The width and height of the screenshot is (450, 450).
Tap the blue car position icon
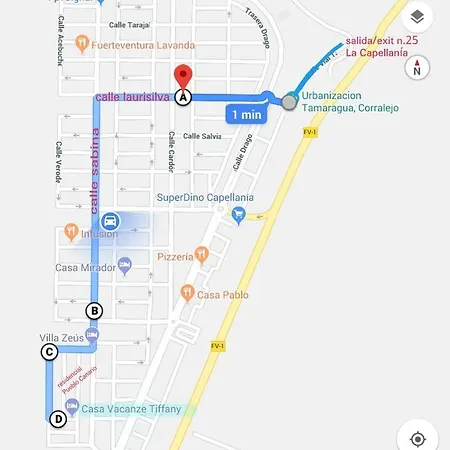click(x=110, y=221)
